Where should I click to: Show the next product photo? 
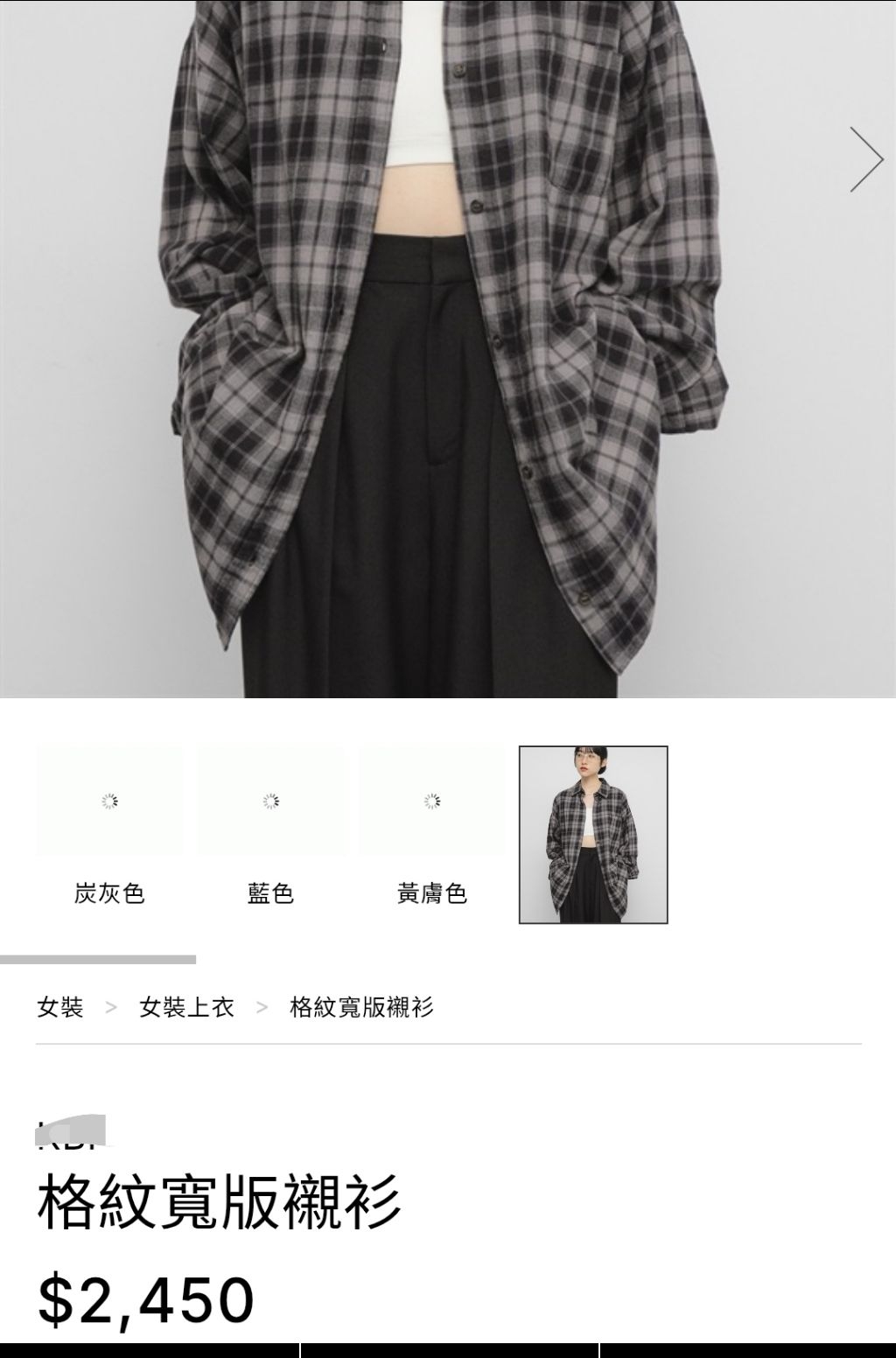point(866,159)
